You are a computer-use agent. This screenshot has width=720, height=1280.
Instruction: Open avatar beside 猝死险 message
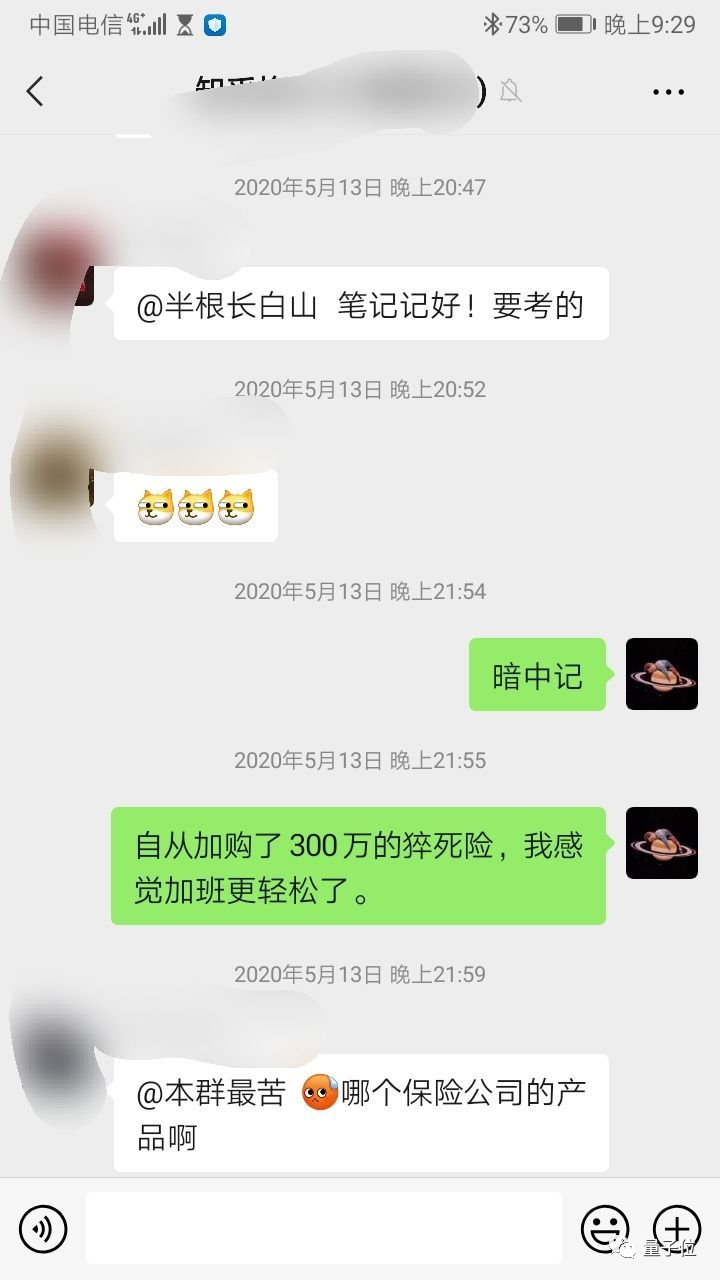(x=661, y=843)
